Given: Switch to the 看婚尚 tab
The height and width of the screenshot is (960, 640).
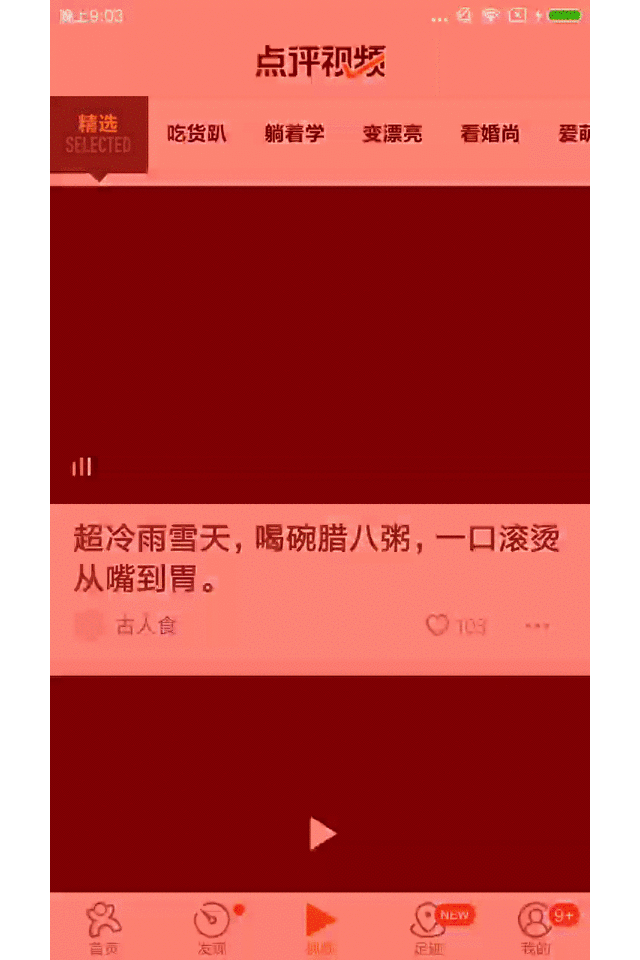Looking at the screenshot, I should [x=490, y=134].
